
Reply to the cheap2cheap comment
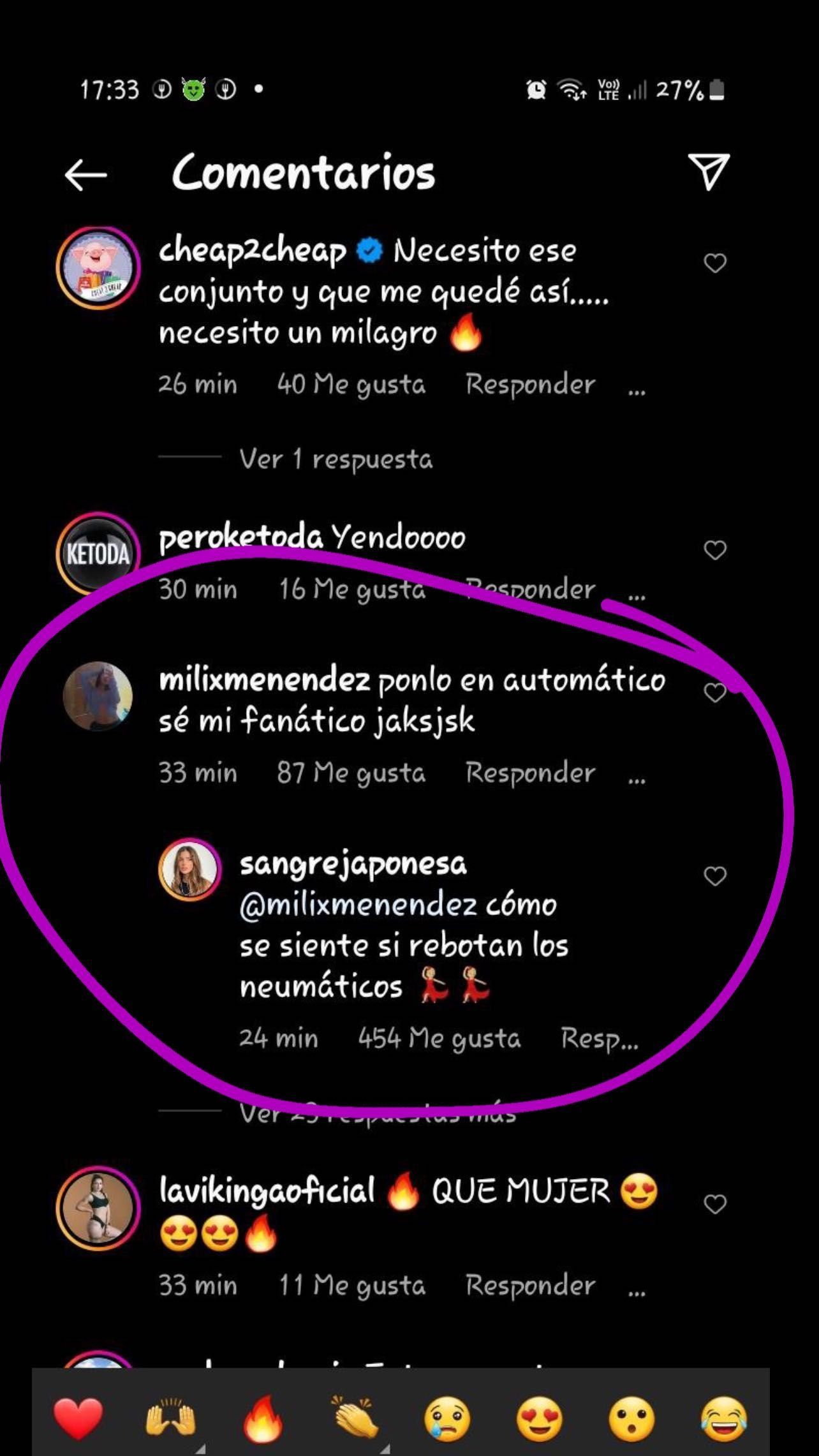530,385
